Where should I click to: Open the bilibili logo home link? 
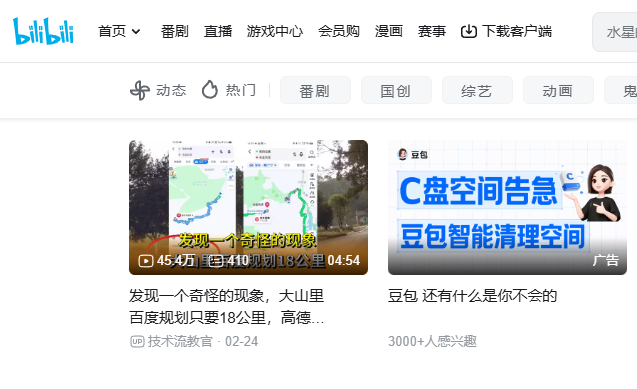pyautogui.click(x=43, y=31)
